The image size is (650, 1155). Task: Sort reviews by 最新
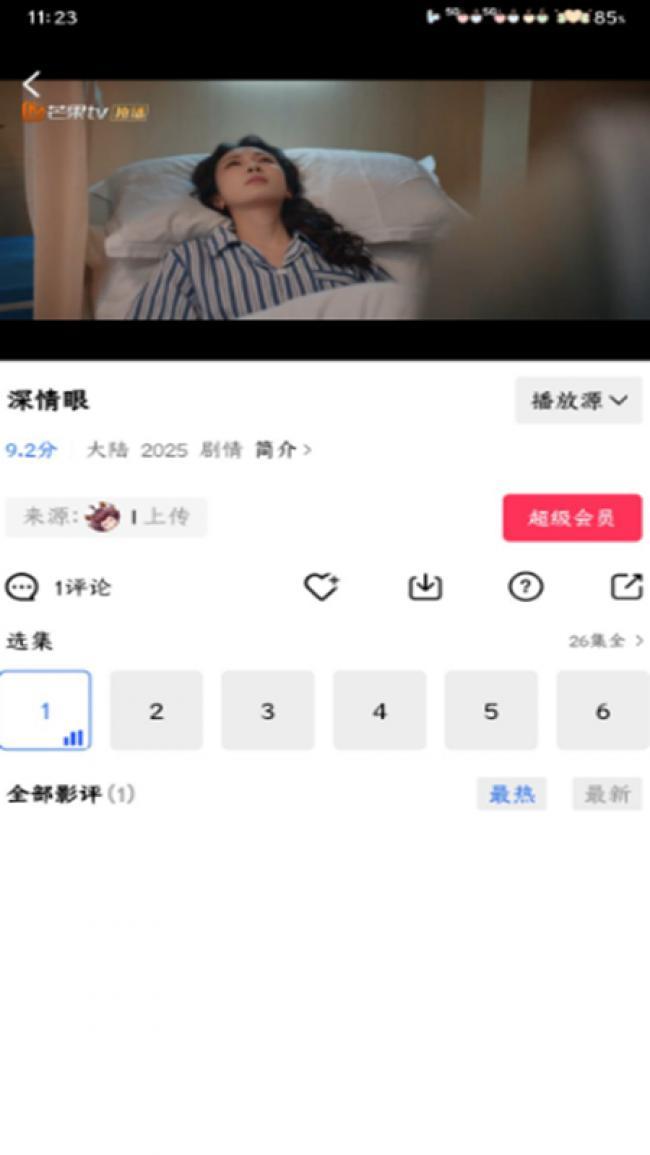pyautogui.click(x=606, y=794)
